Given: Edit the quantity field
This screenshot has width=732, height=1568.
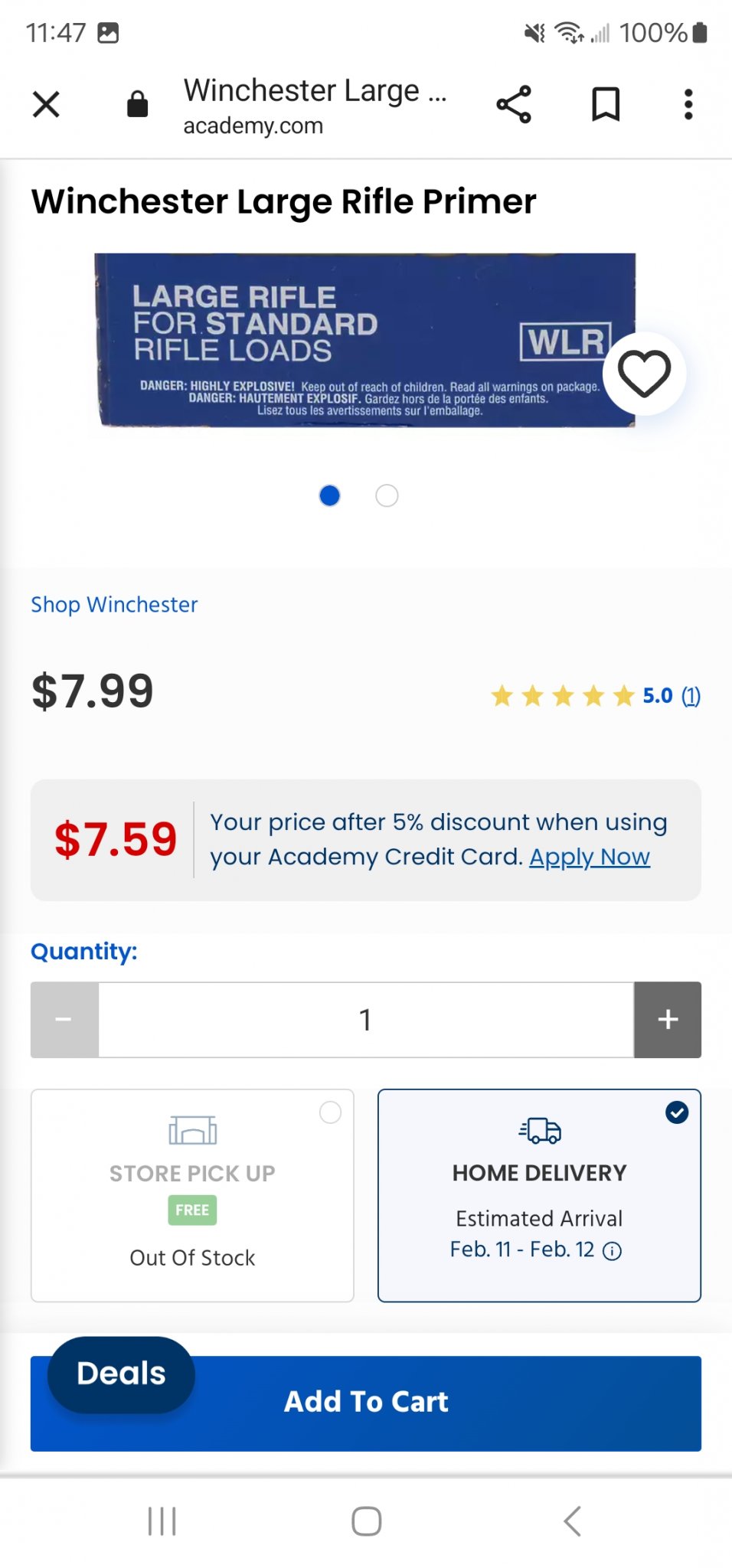Looking at the screenshot, I should [x=366, y=1020].
